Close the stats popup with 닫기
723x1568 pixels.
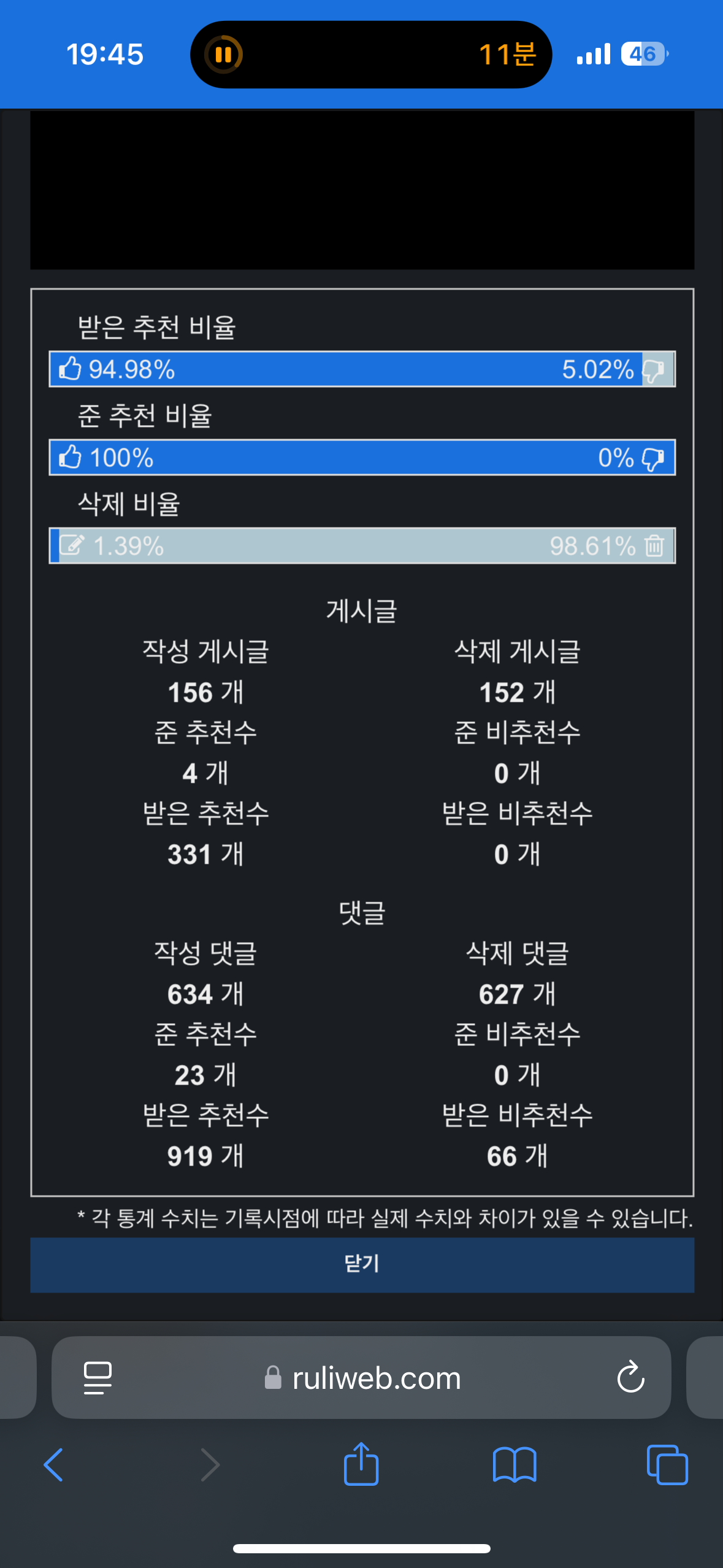tap(362, 1264)
